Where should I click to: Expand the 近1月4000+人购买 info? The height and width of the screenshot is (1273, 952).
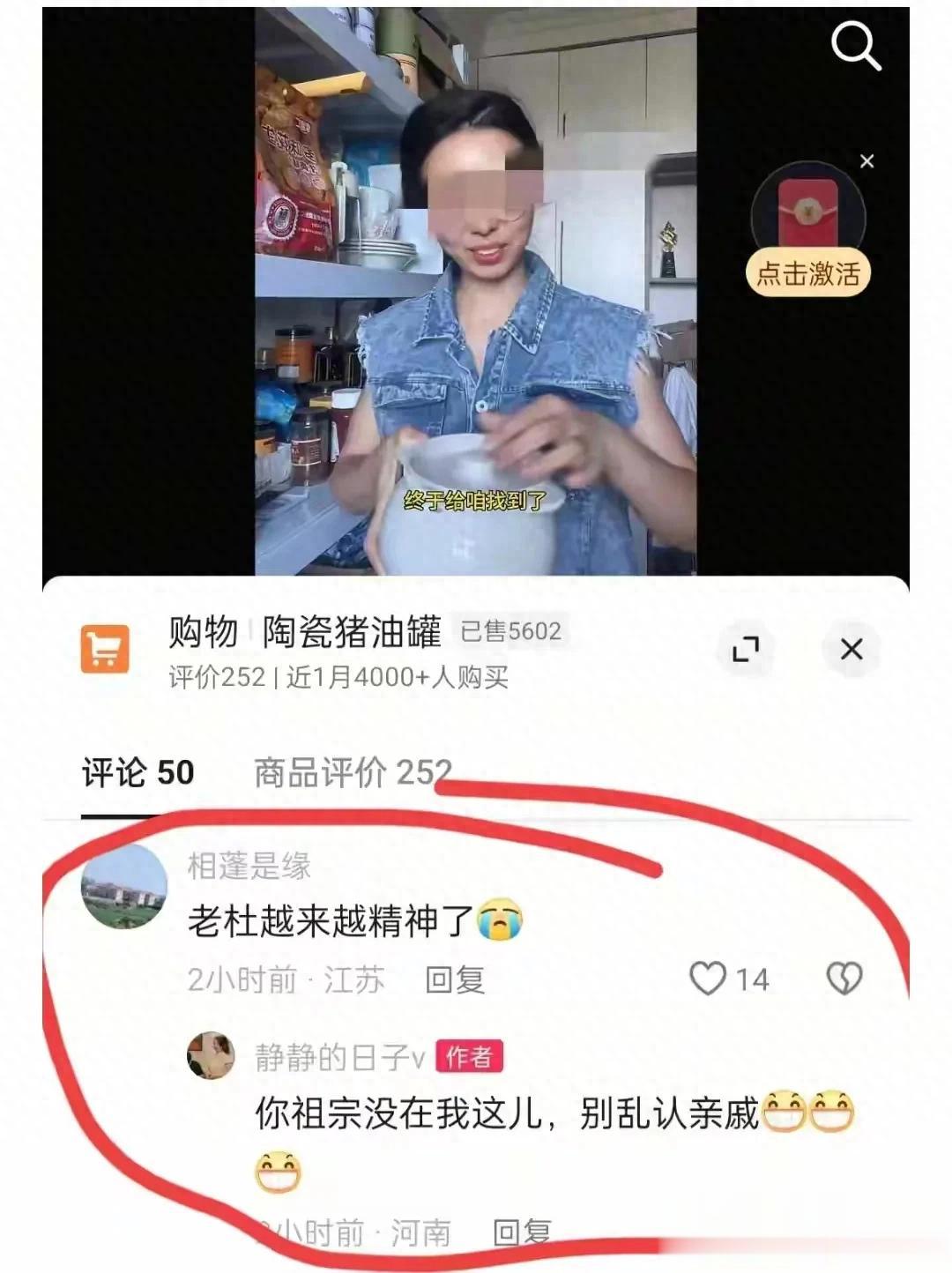[x=397, y=676]
